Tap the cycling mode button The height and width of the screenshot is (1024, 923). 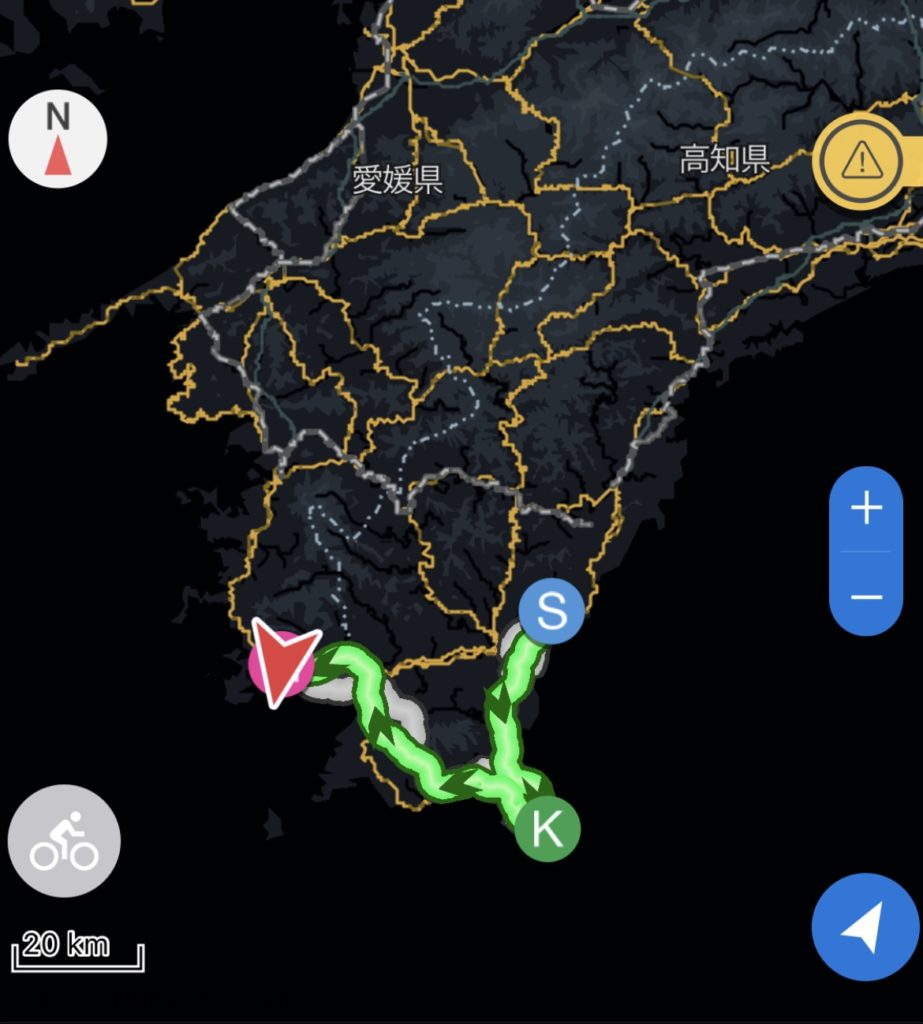tap(64, 840)
